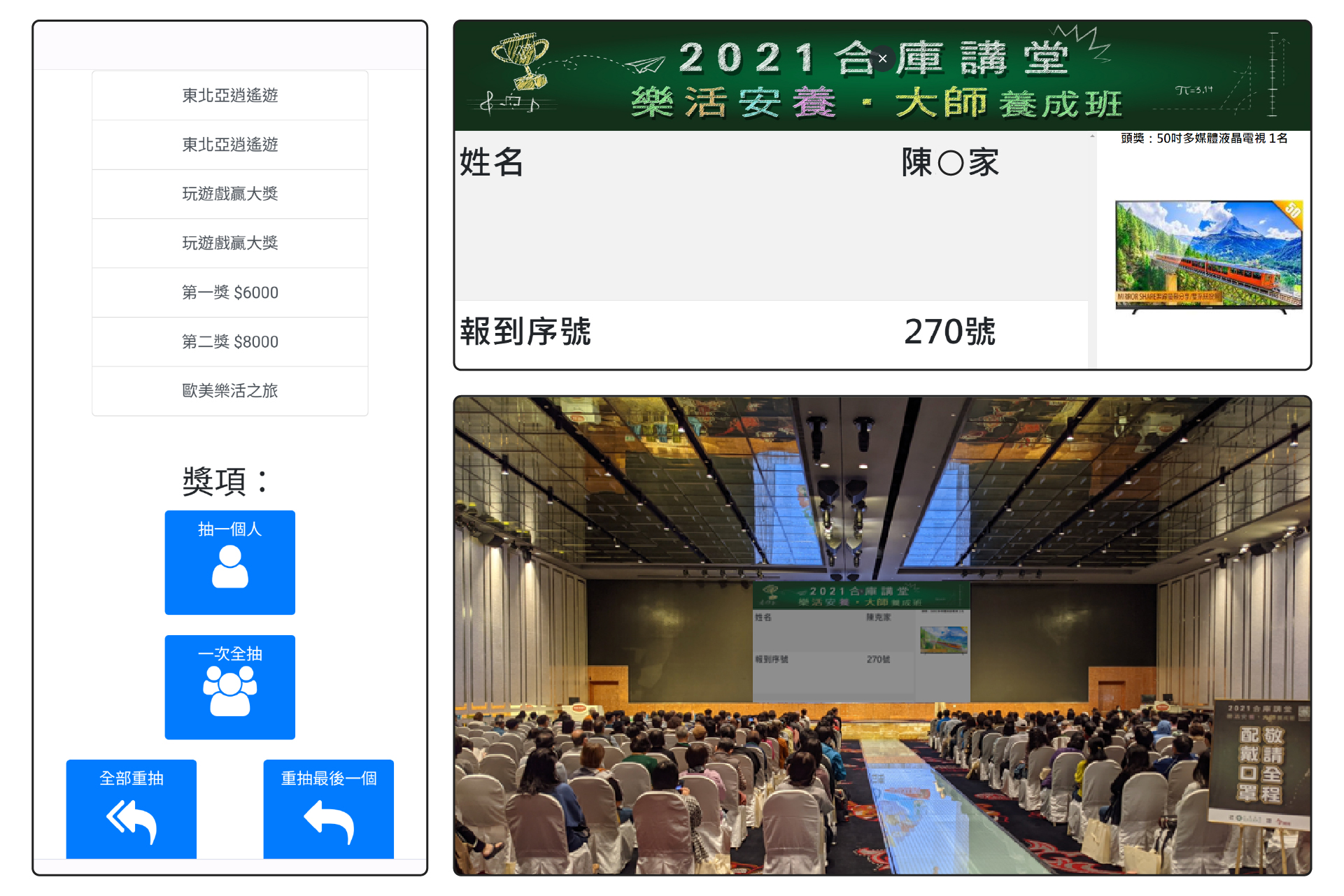The image size is (1344, 896).
Task: Select the 第二獎 $8000 prize
Action: (229, 341)
